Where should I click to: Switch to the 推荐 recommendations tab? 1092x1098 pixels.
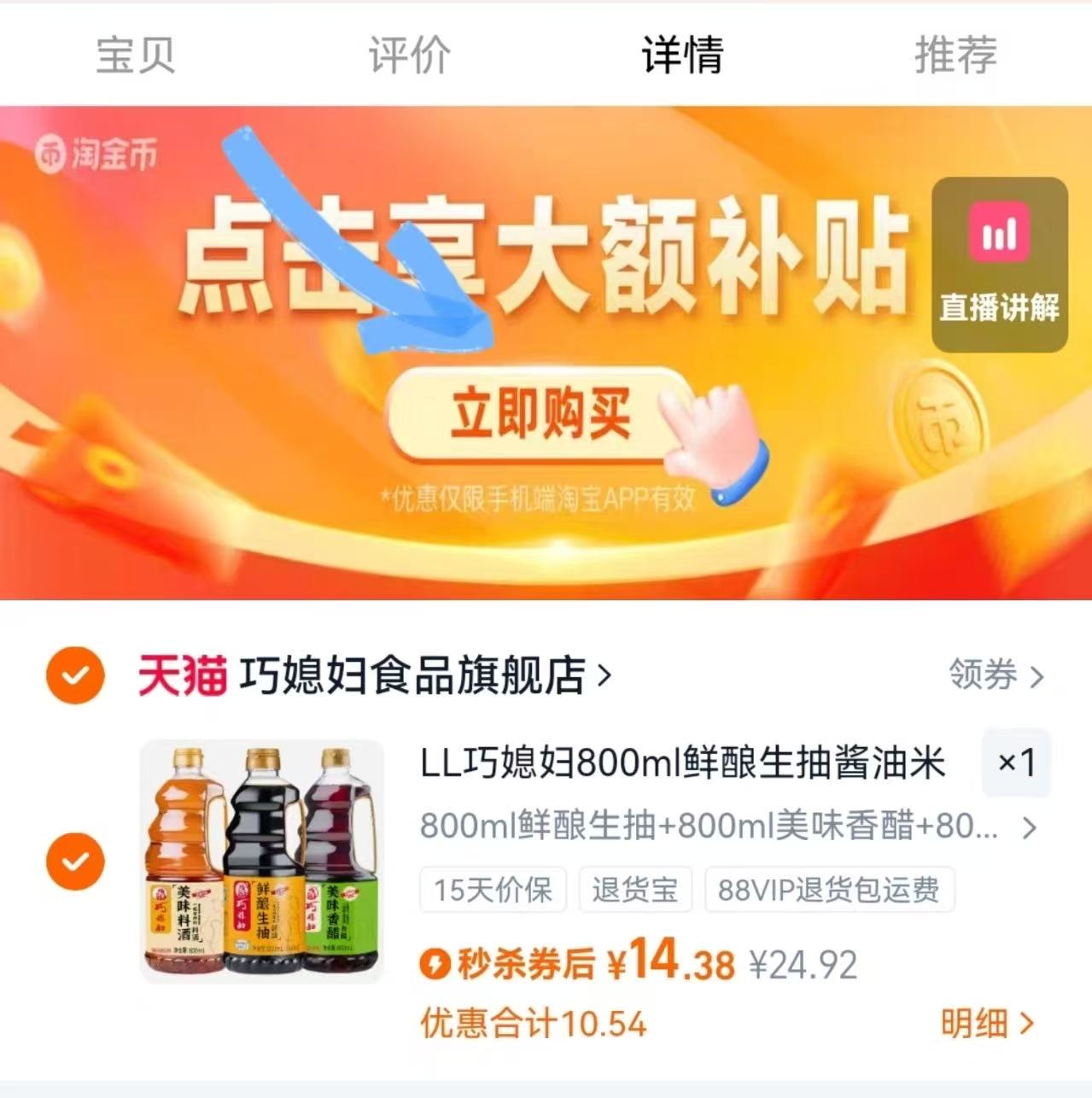pyautogui.click(x=955, y=55)
